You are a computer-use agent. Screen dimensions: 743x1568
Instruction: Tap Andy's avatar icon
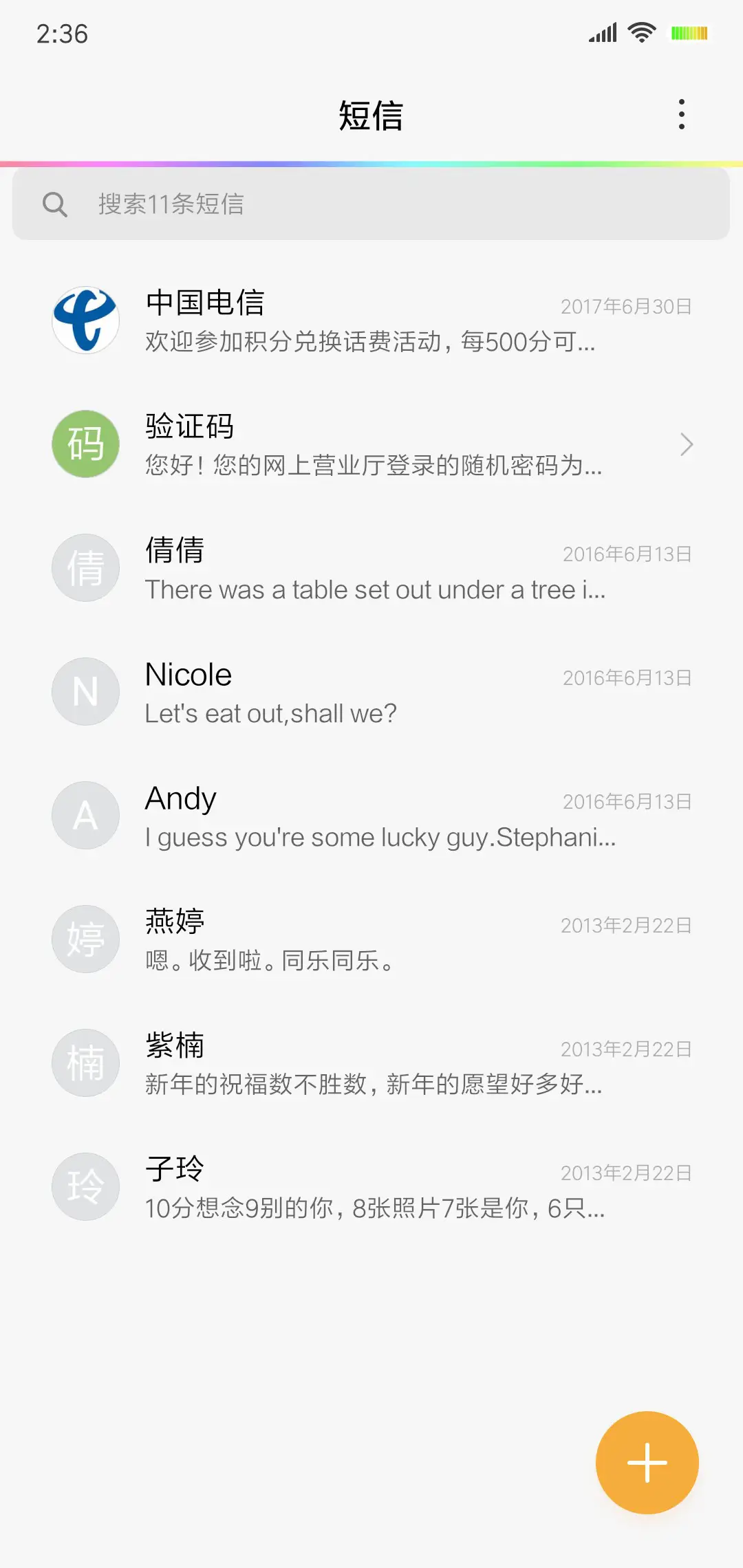coord(85,815)
